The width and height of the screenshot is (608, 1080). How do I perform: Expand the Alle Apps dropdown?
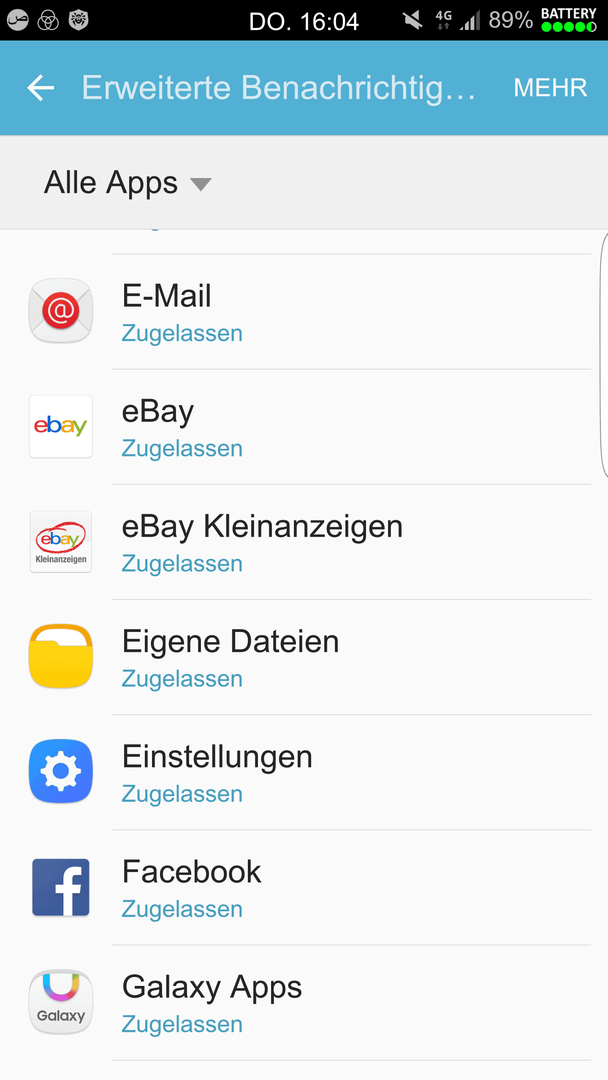pyautogui.click(x=127, y=183)
